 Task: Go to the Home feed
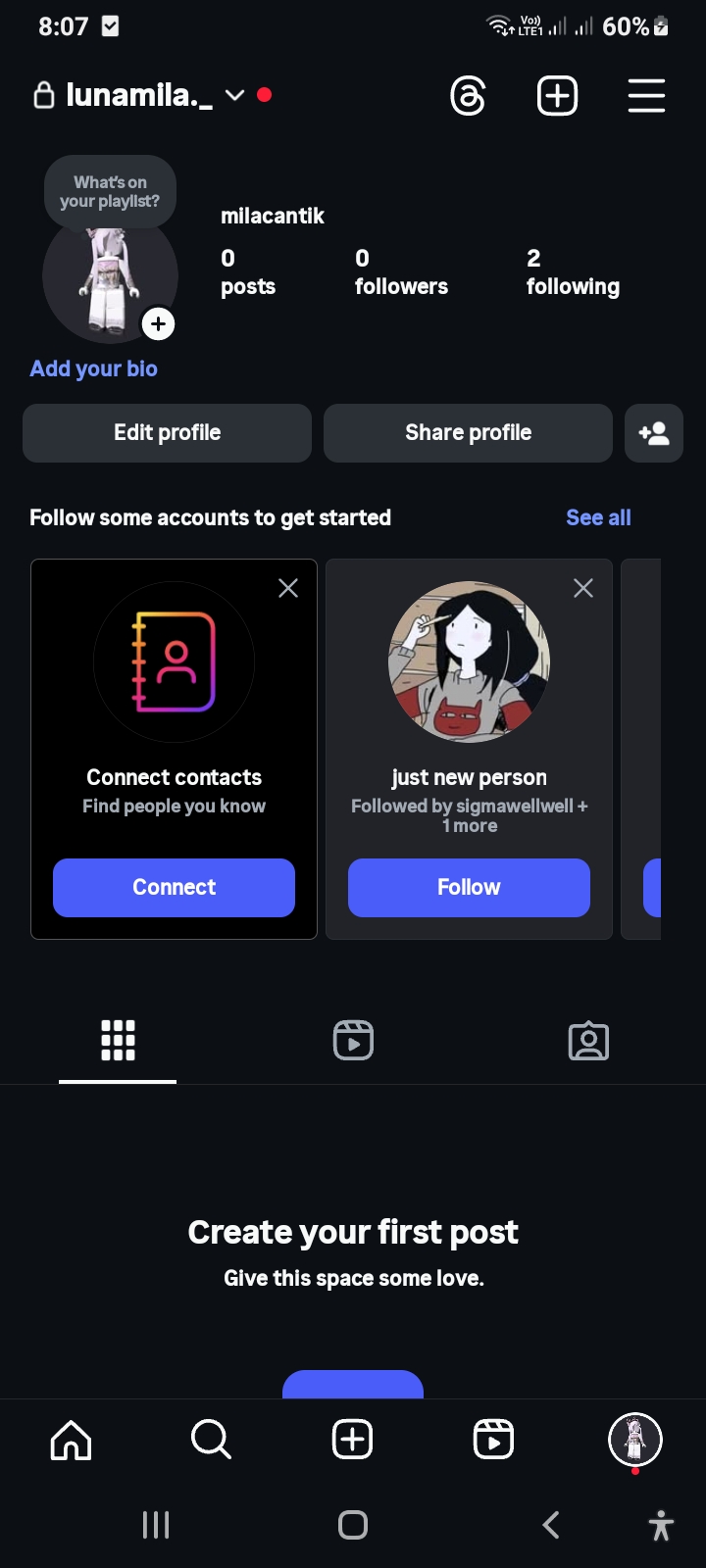click(x=71, y=1440)
